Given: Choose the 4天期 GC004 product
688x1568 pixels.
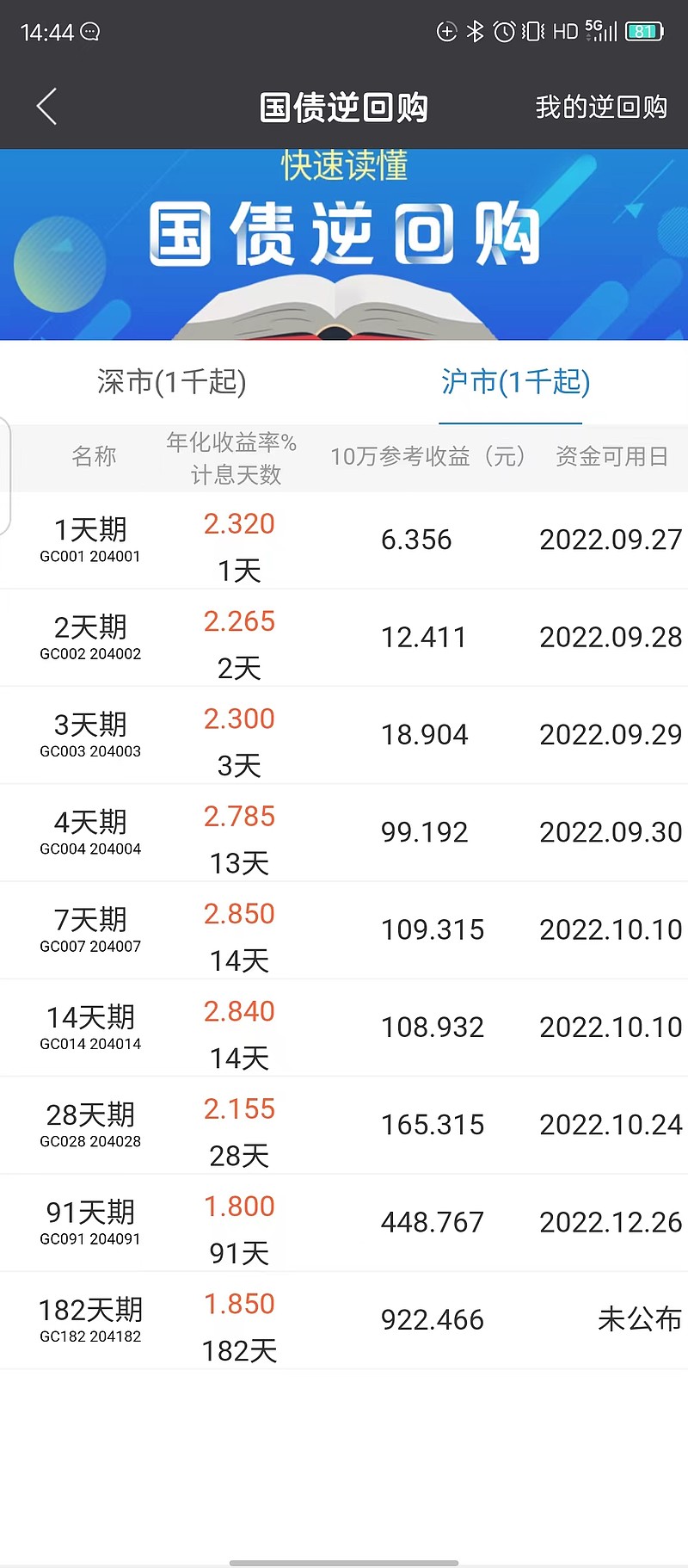Looking at the screenshot, I should point(344,832).
